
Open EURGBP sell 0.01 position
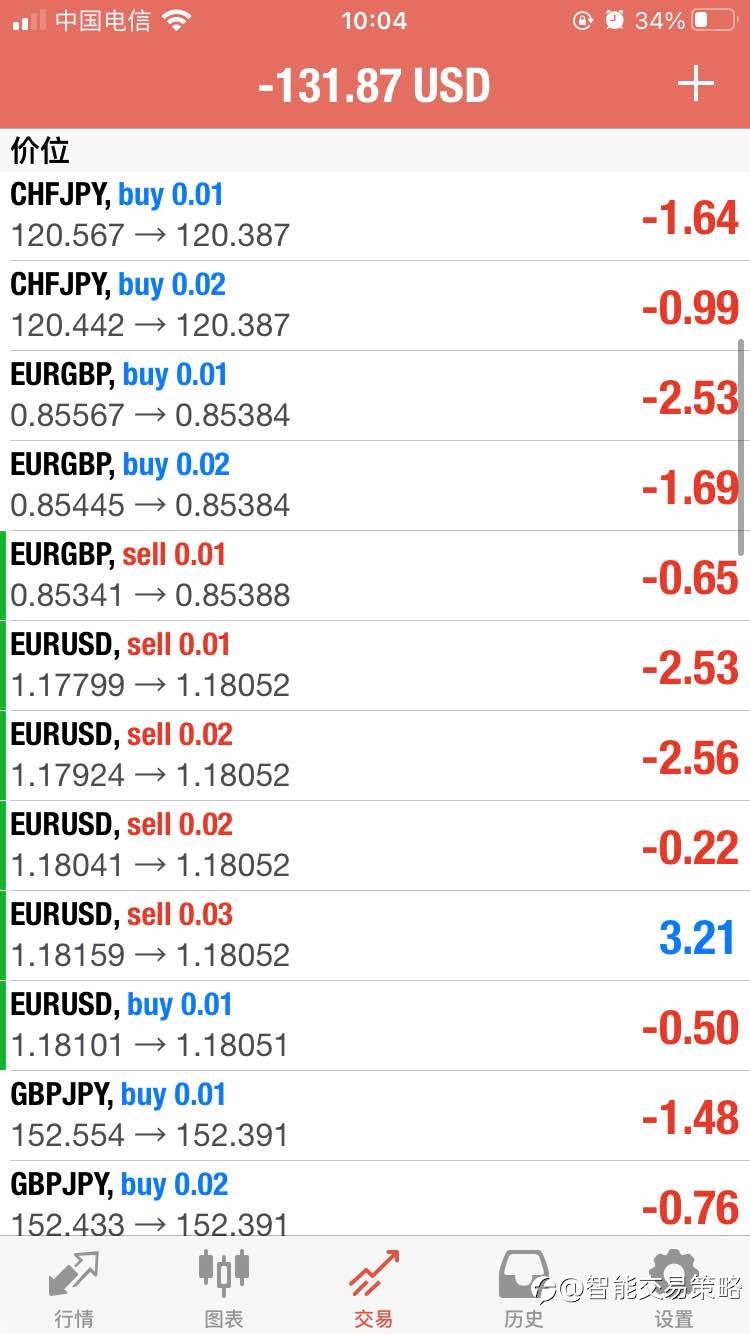click(375, 576)
